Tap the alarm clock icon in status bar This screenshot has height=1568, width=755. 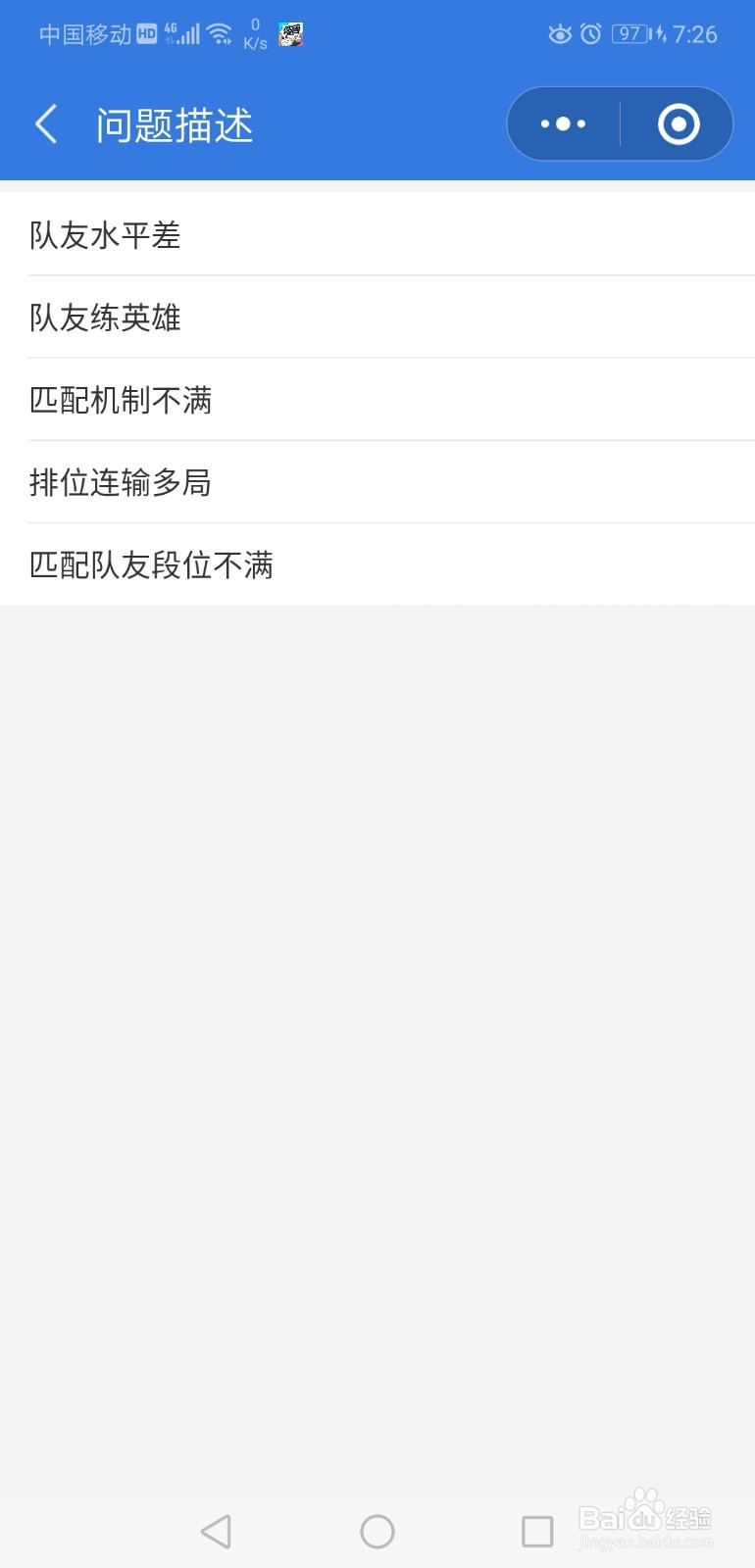point(589,33)
